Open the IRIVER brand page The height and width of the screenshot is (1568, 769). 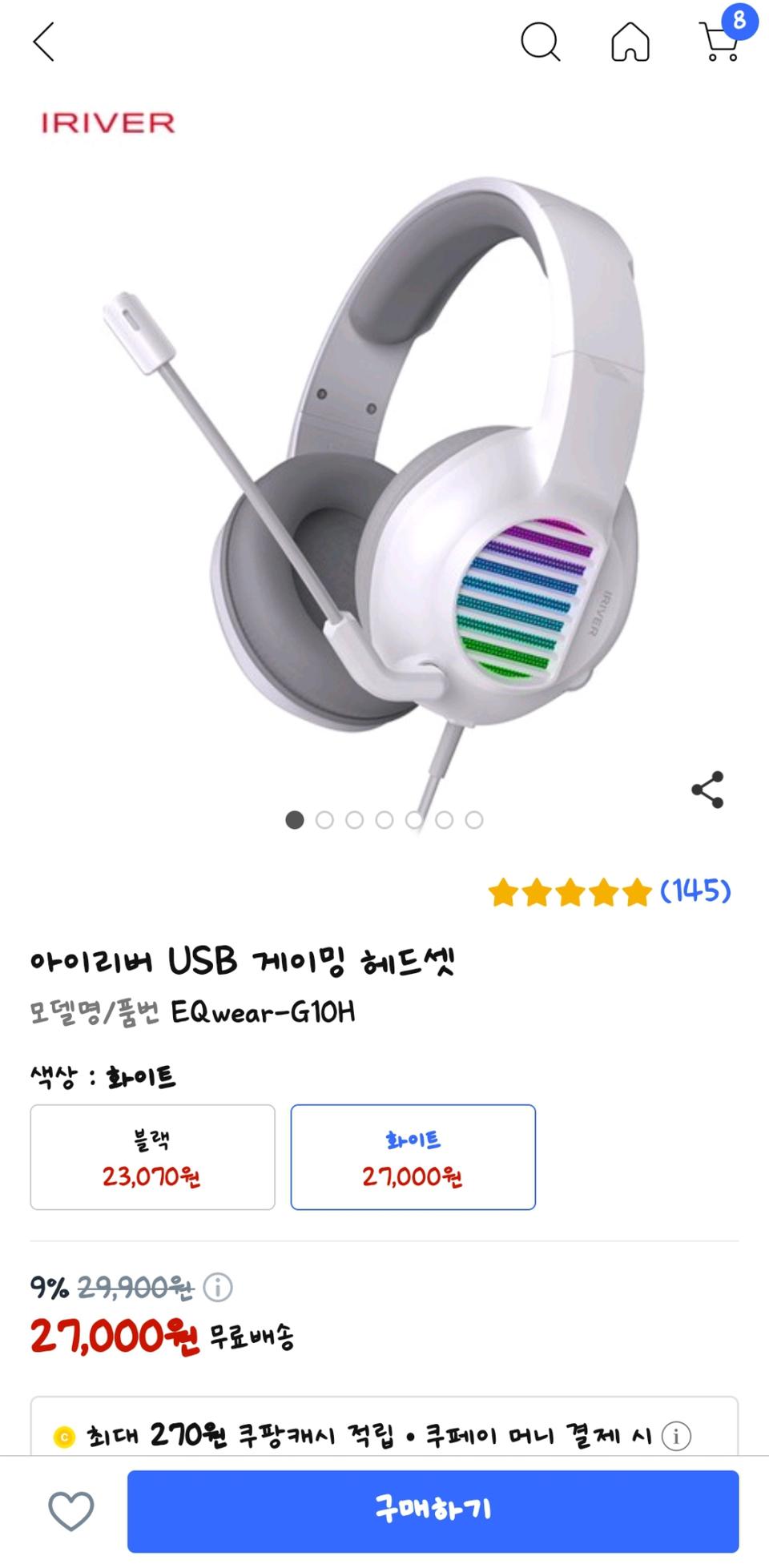106,122
